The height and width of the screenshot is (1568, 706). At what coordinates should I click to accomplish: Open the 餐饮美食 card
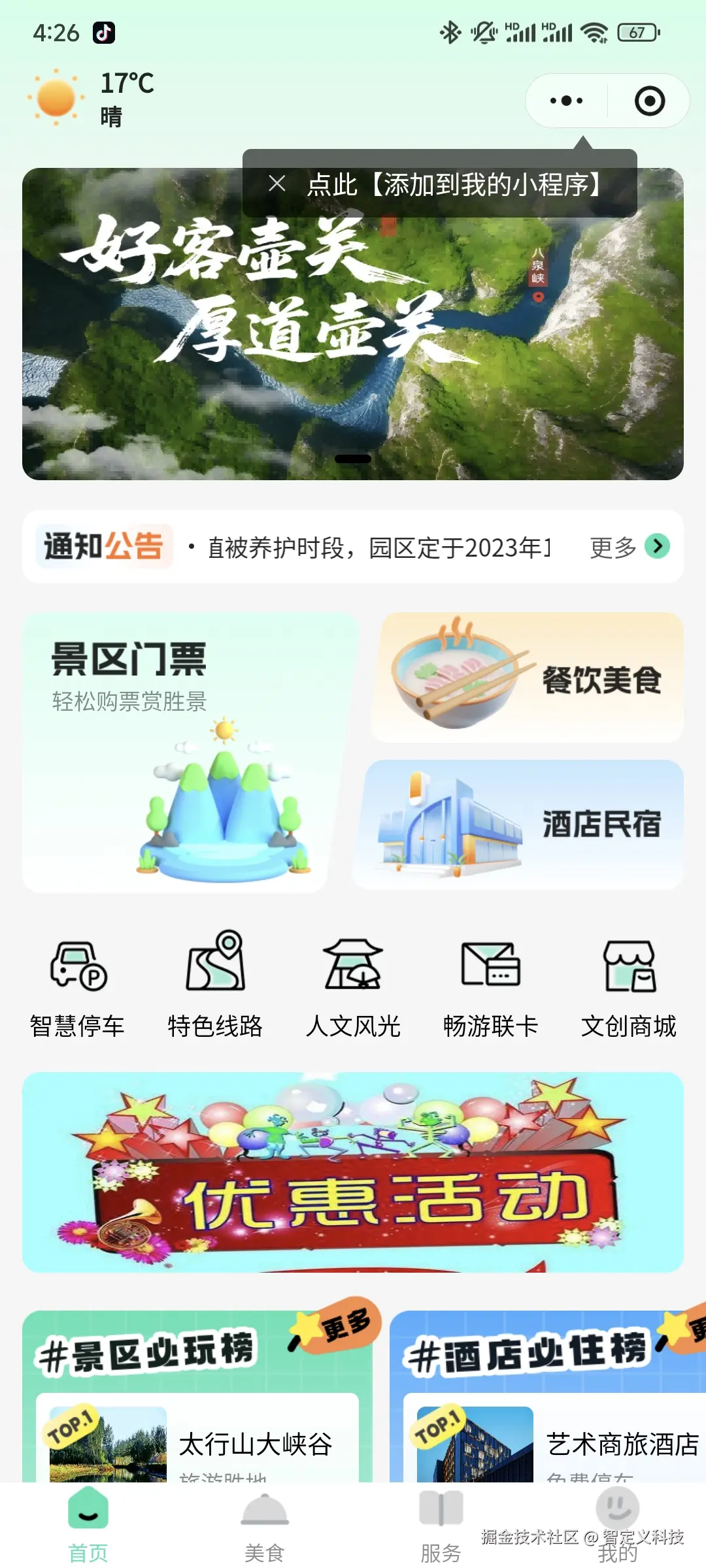pos(529,678)
